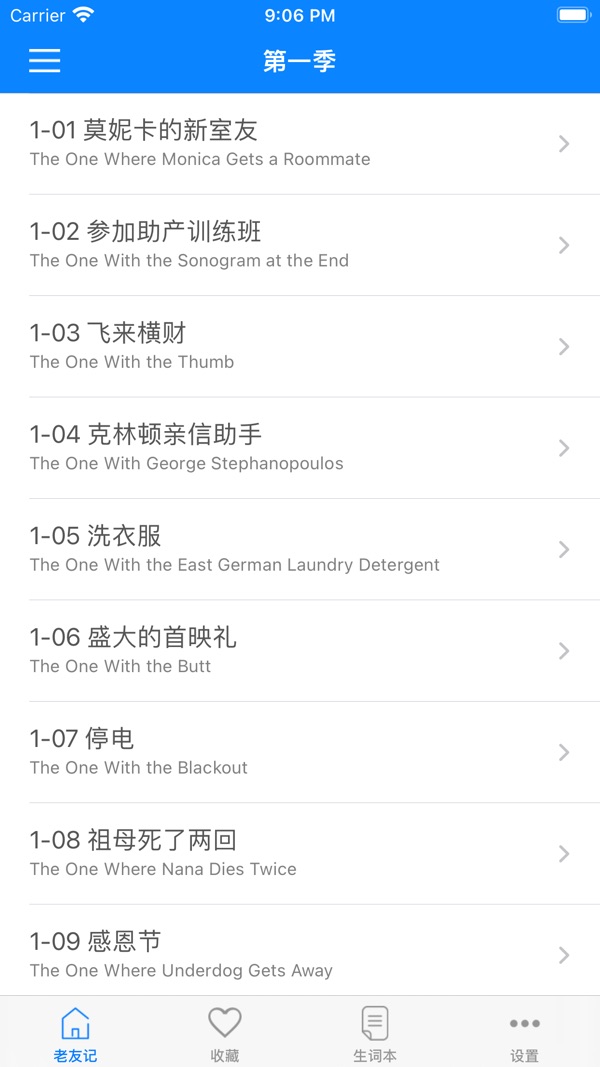The image size is (600, 1067).
Task: Switch to the 老友记 home tab
Action: point(75,1033)
